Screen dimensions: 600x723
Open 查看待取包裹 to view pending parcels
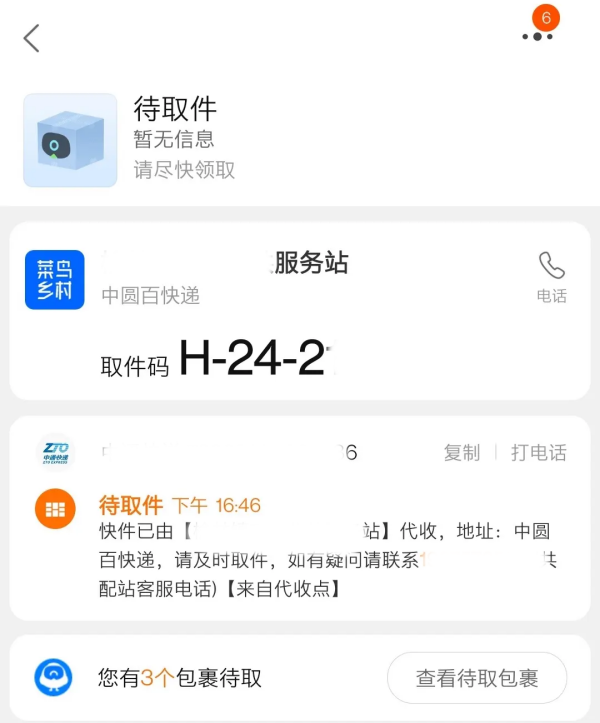(x=477, y=678)
